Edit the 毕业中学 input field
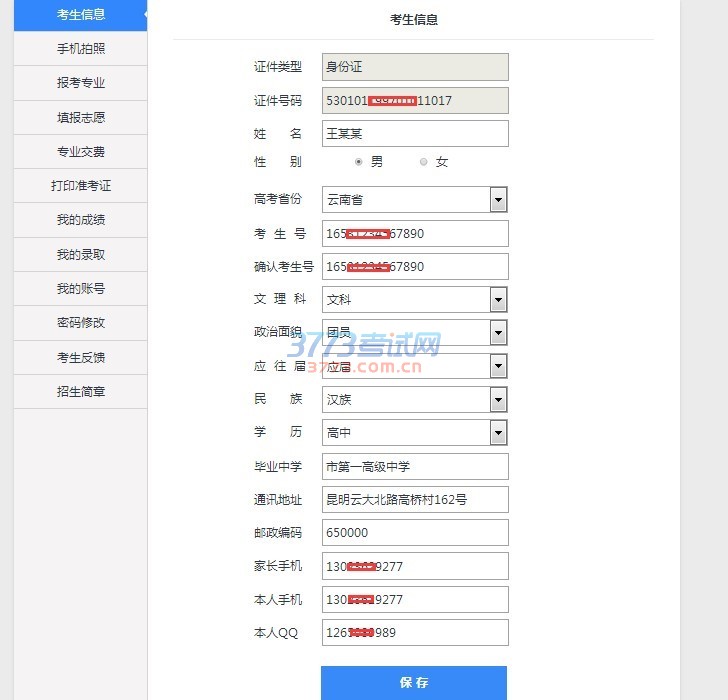Viewport: 728px width, 700px height. pyautogui.click(x=415, y=466)
